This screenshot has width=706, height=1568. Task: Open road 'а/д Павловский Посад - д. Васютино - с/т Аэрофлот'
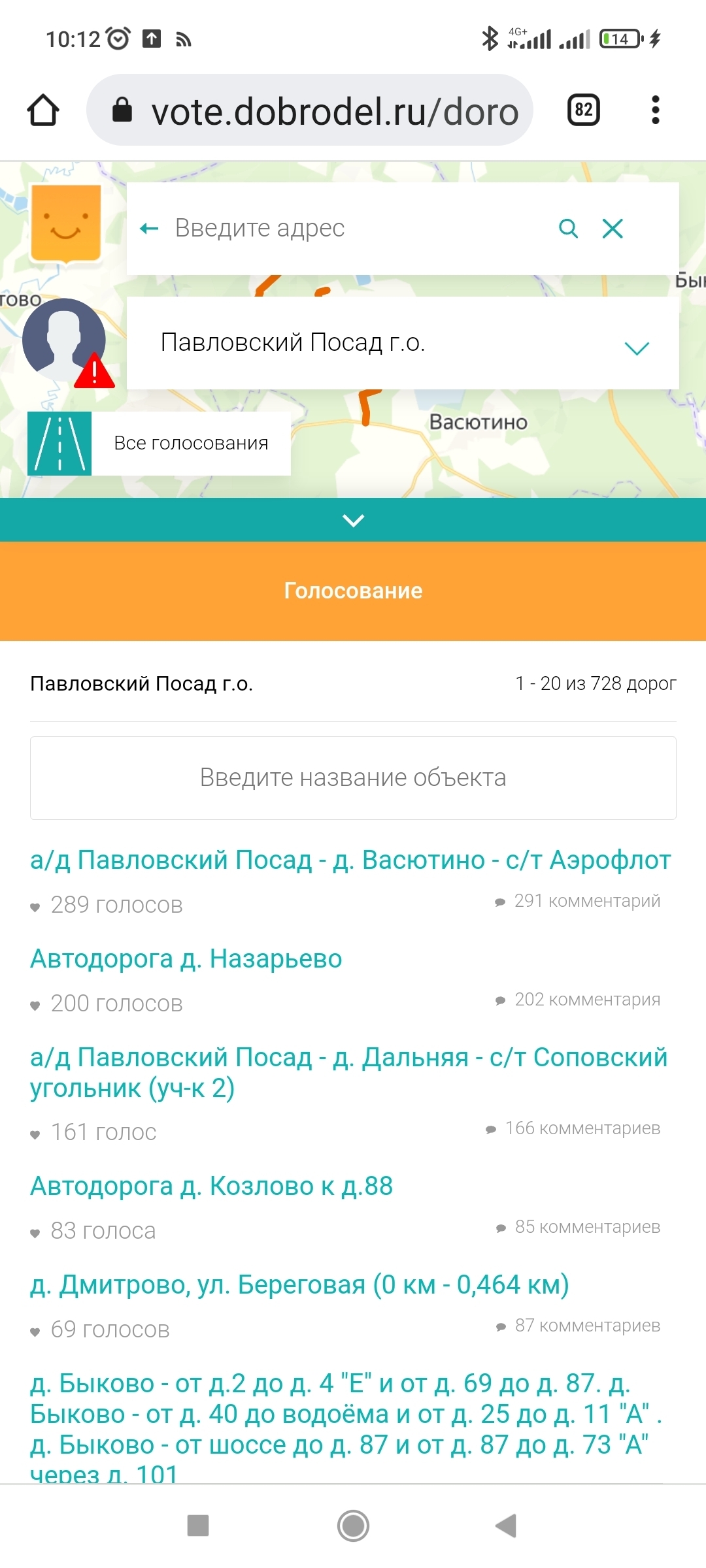coord(350,860)
